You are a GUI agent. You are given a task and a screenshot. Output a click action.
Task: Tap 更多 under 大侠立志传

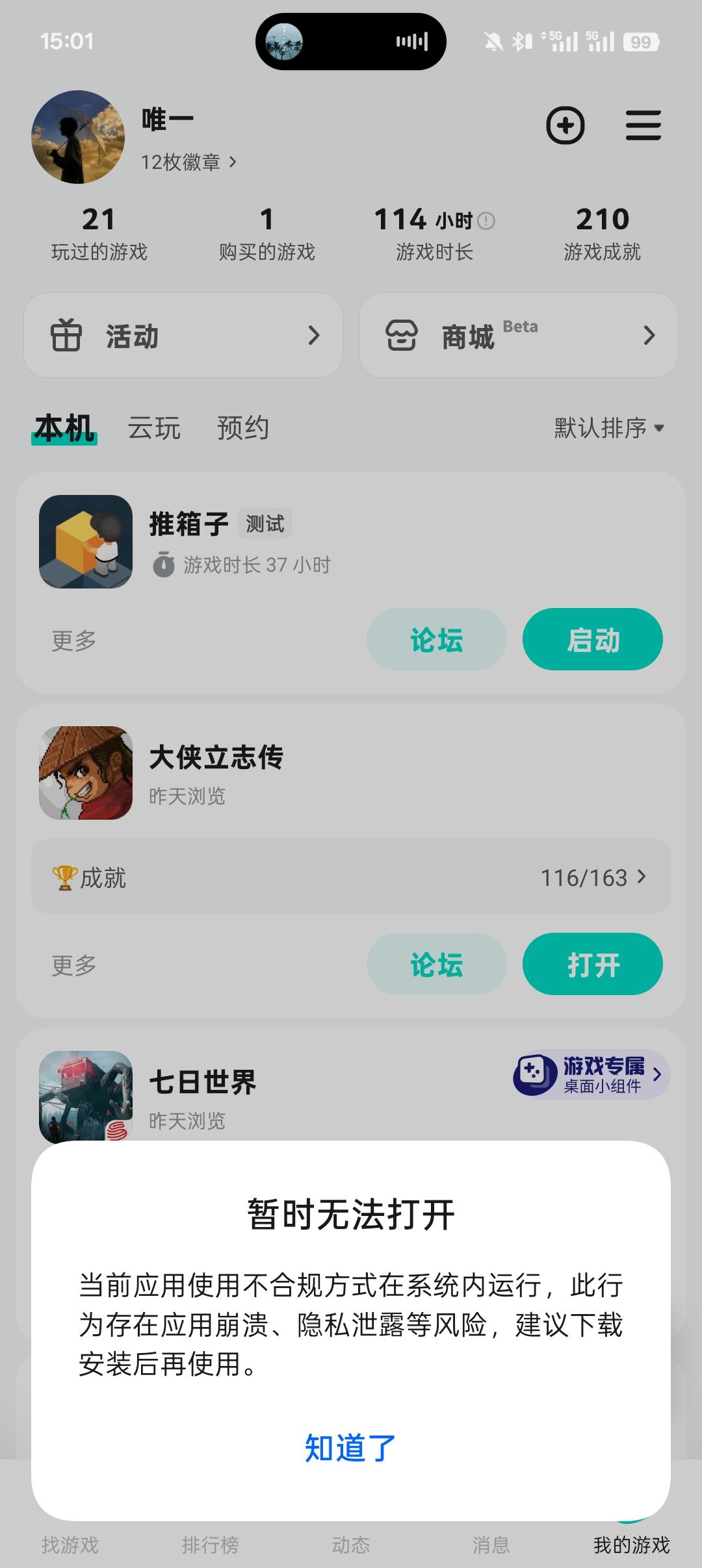pos(74,966)
